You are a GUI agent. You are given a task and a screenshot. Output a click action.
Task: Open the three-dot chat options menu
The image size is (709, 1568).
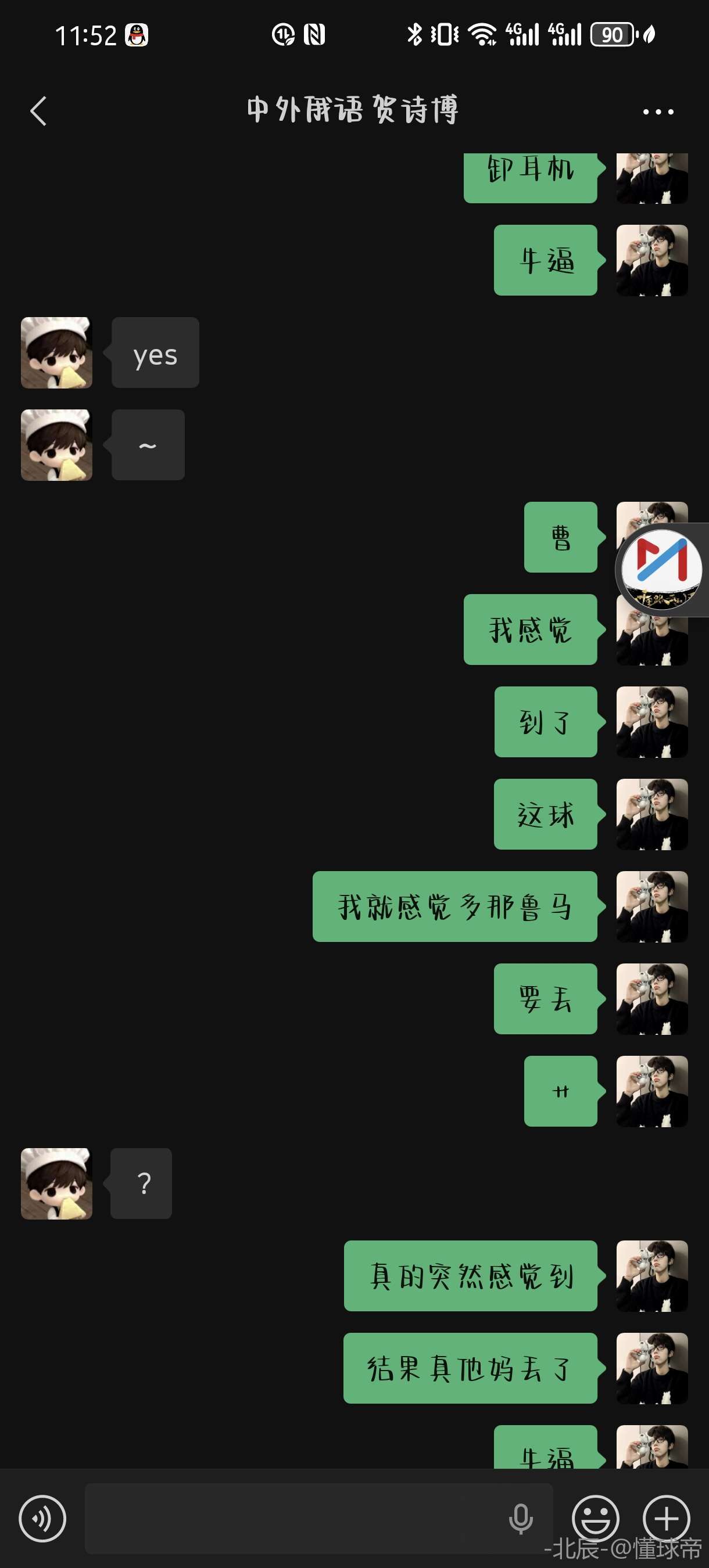pos(658,112)
